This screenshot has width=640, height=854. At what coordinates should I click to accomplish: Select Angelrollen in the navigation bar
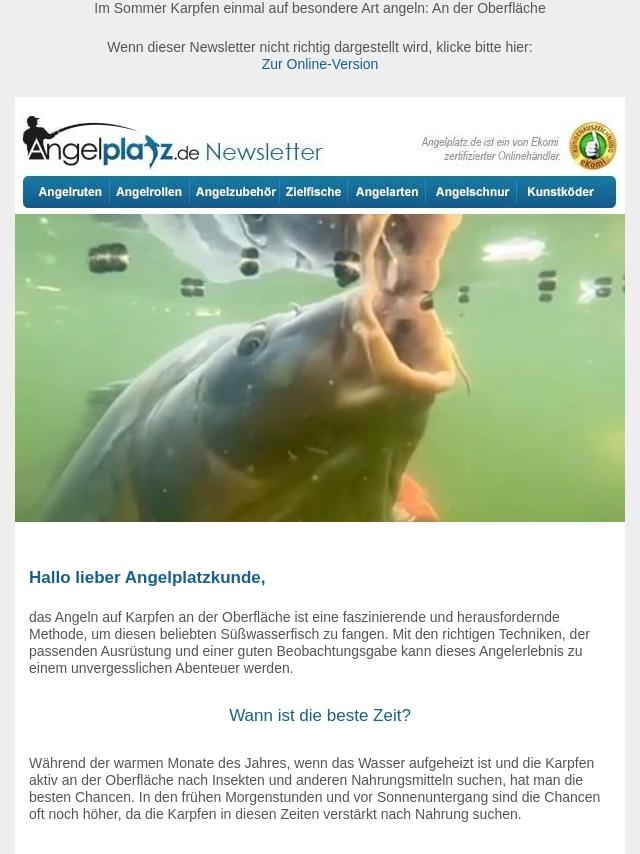pyautogui.click(x=149, y=192)
